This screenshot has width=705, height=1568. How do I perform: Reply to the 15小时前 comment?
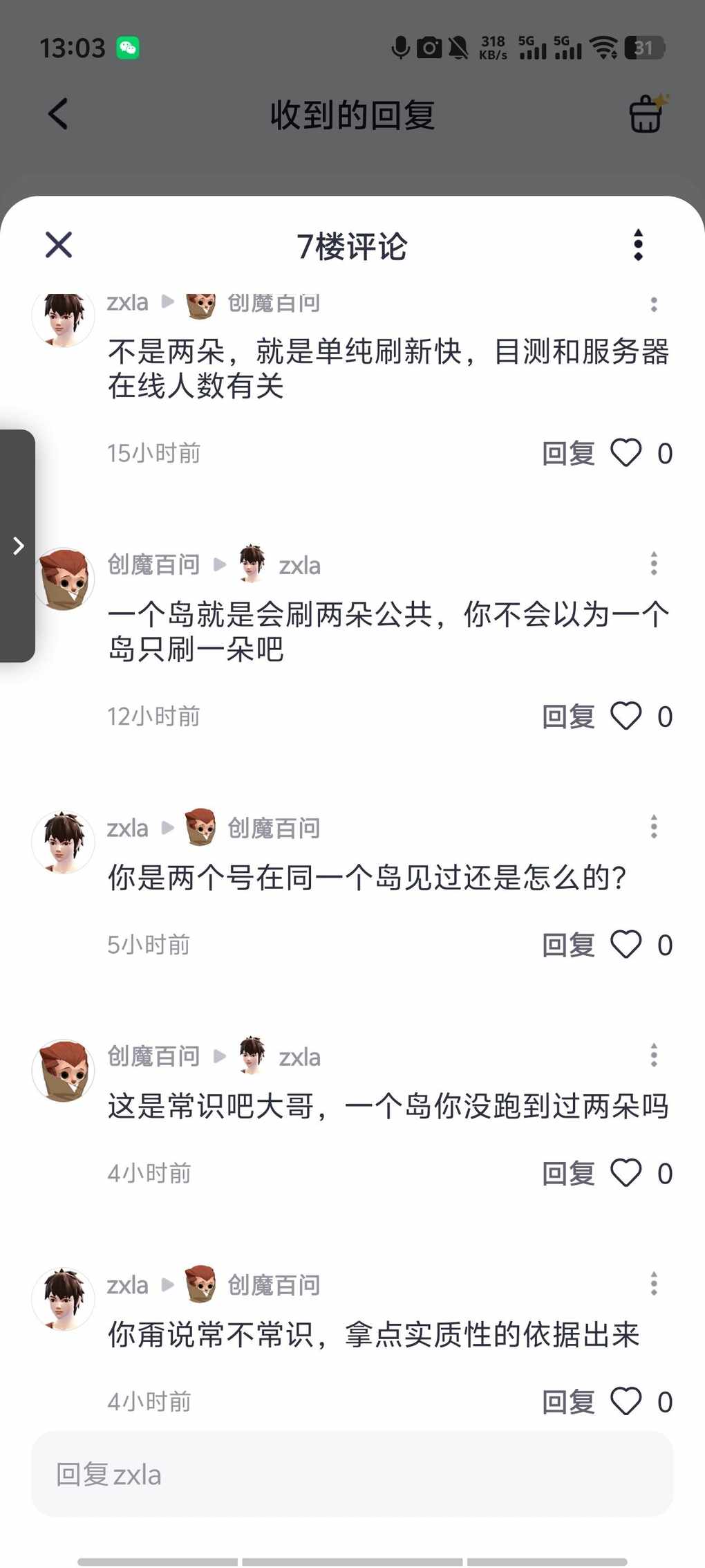(568, 454)
